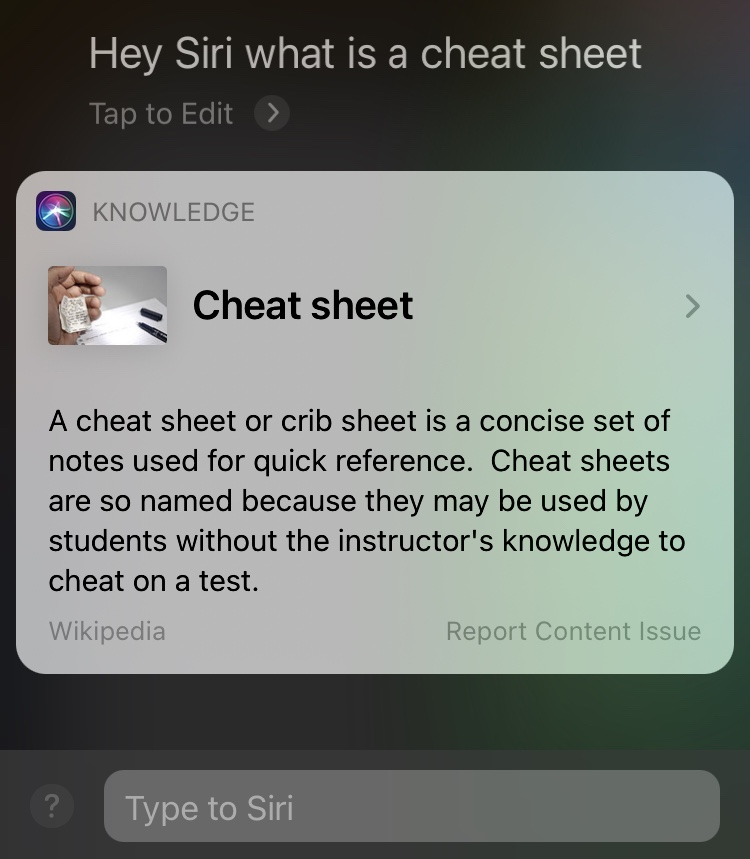The image size is (750, 859).
Task: Open Siri help question mark
Action: (x=52, y=805)
